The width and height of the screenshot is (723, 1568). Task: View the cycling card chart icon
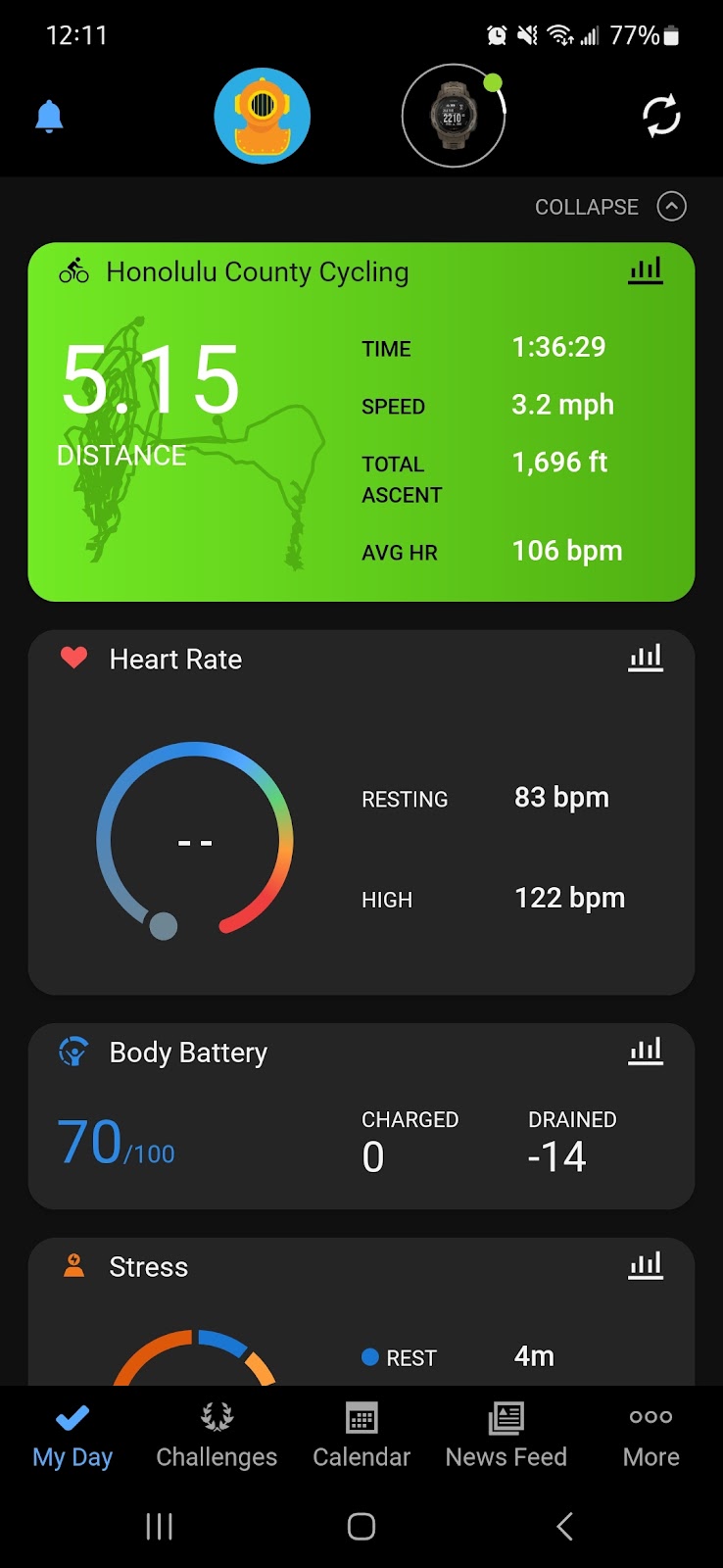click(645, 270)
